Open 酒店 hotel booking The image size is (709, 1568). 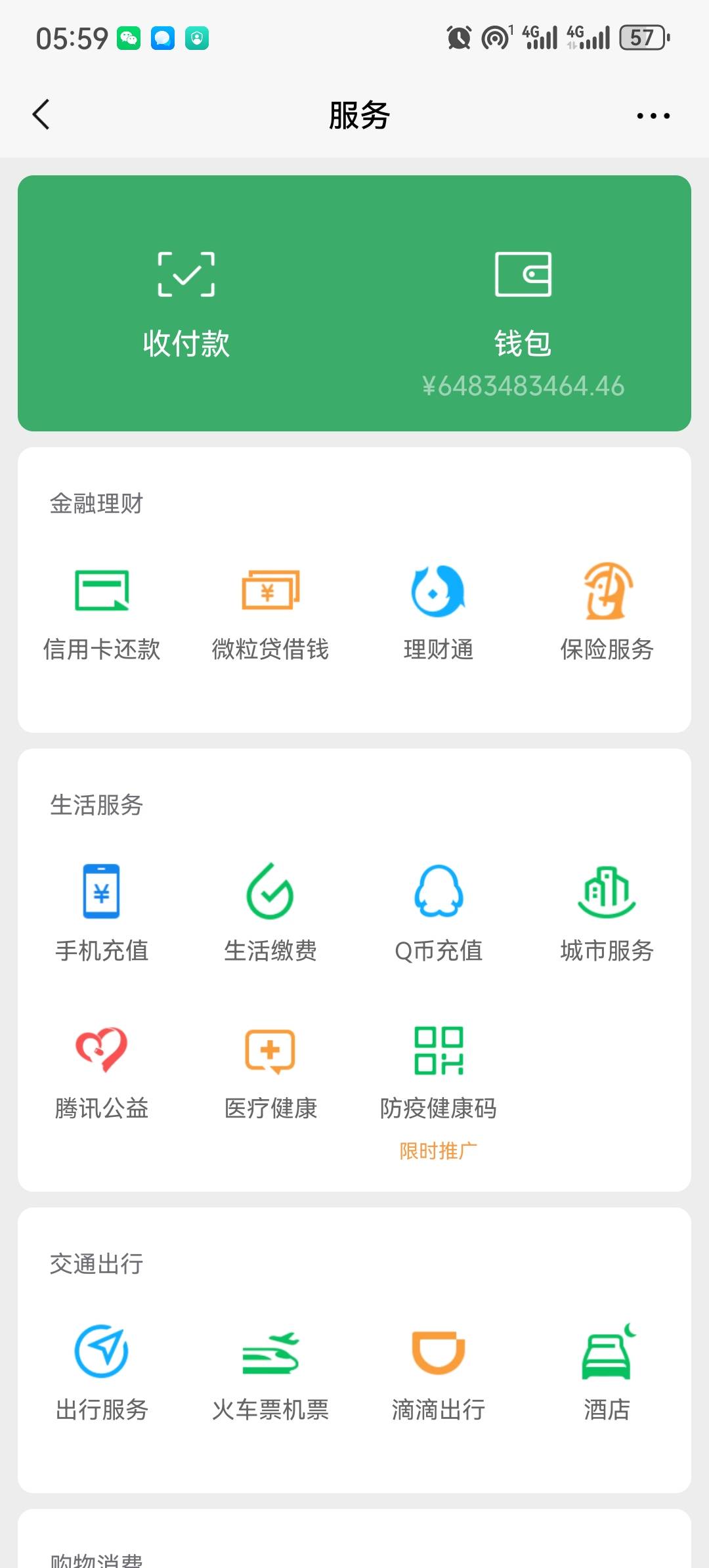pyautogui.click(x=607, y=1372)
